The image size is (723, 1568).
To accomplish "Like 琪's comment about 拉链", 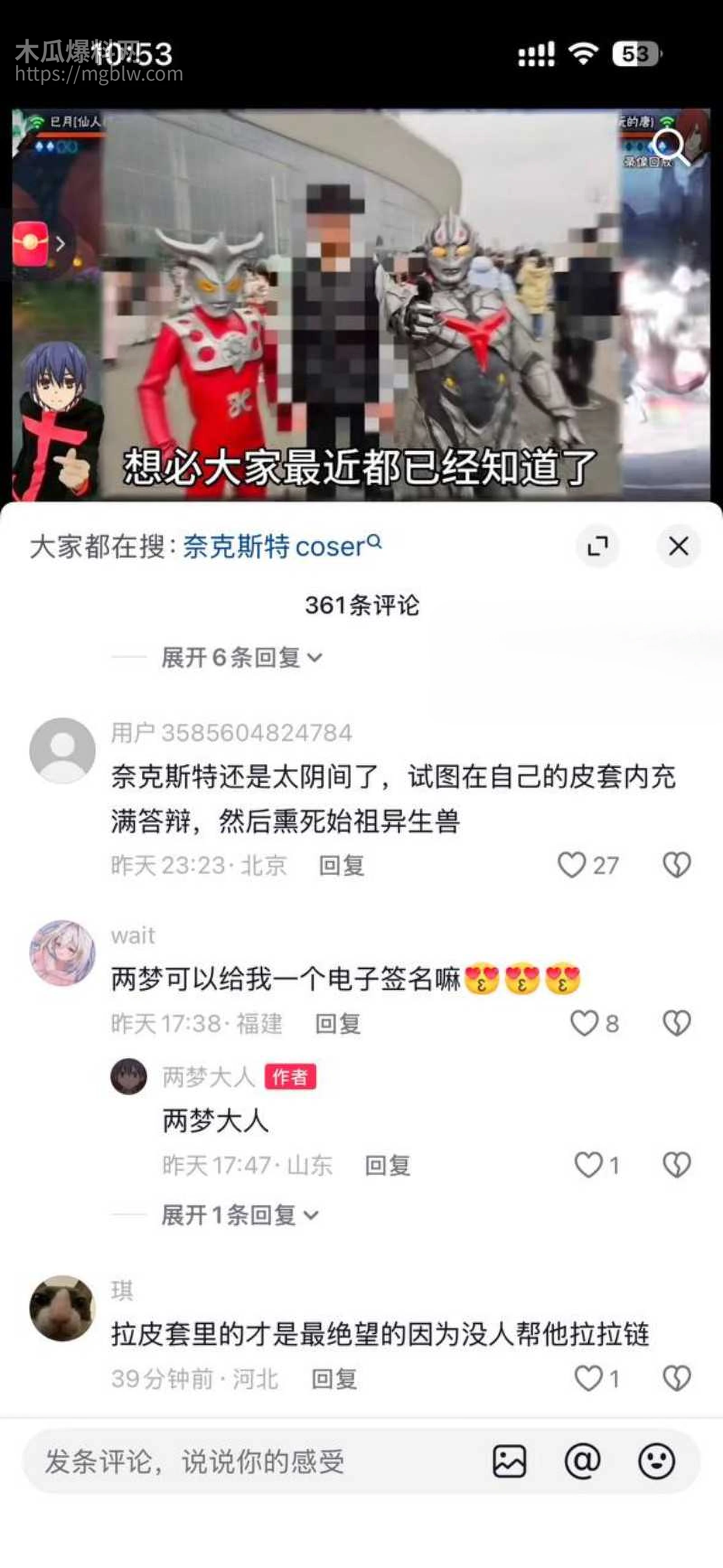I will tap(588, 1379).
